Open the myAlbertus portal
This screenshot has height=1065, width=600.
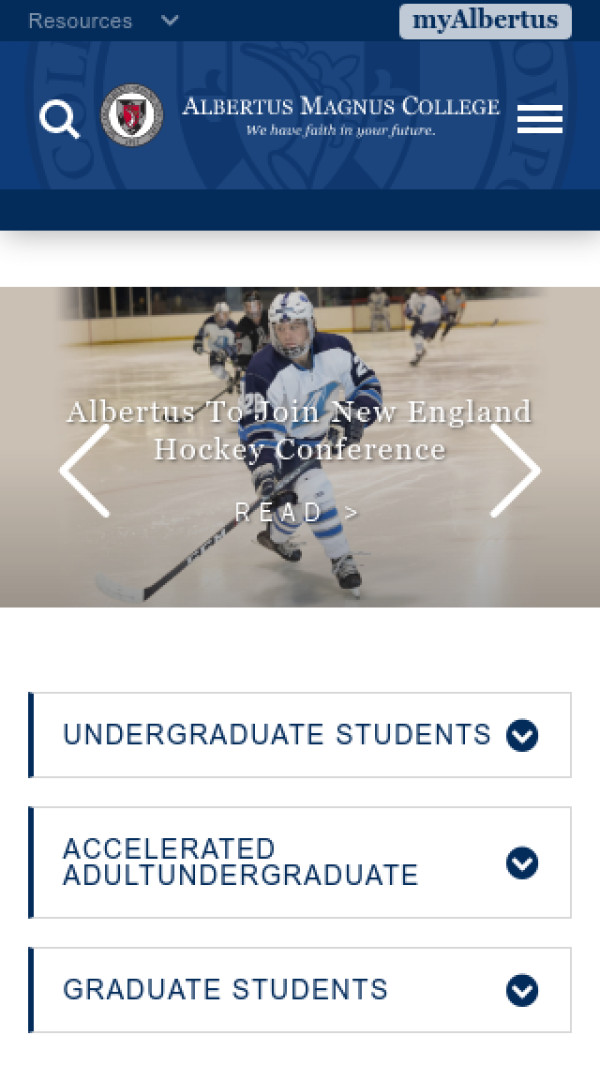coord(485,21)
